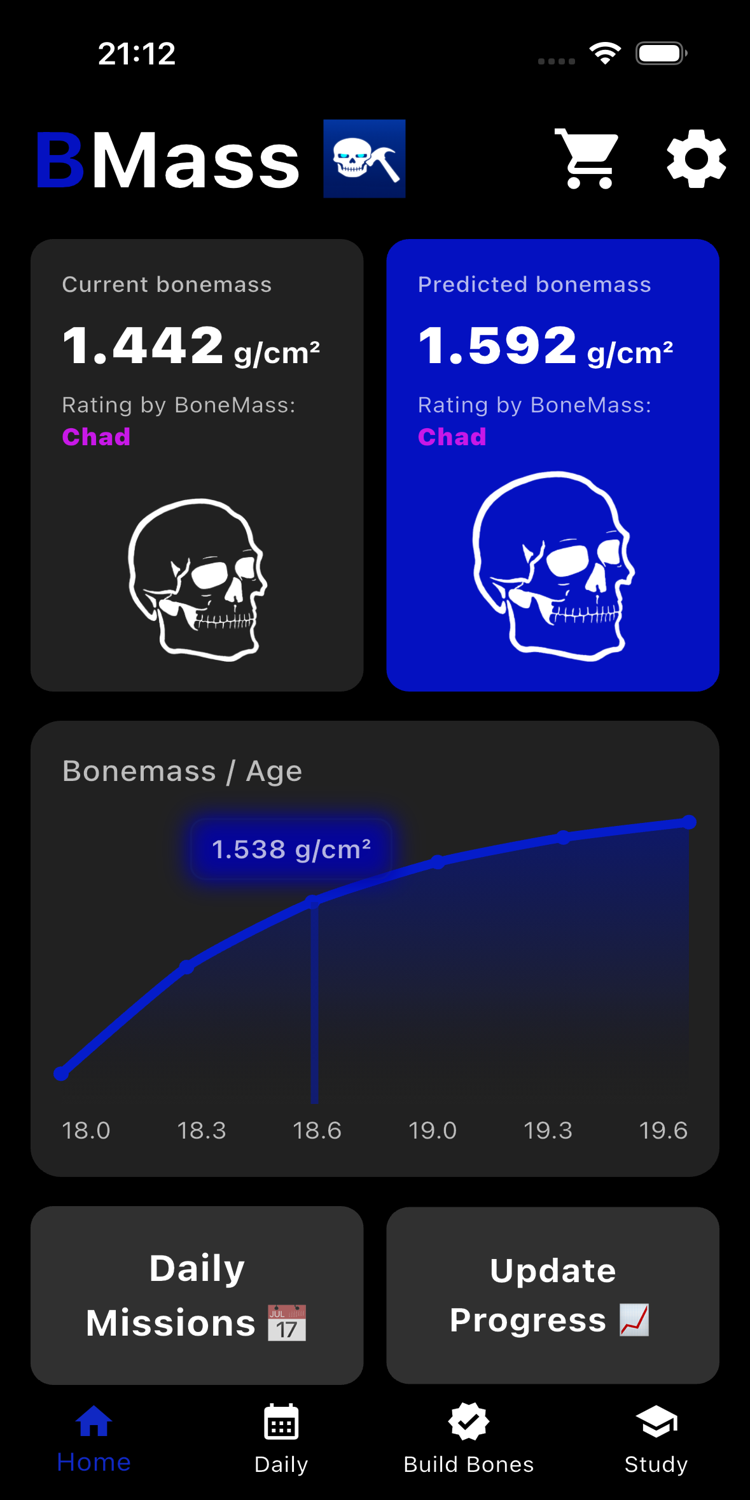Image resolution: width=750 pixels, height=1500 pixels.
Task: Tap the 1.538 g/cm² tooltip on the chart
Action: click(290, 848)
